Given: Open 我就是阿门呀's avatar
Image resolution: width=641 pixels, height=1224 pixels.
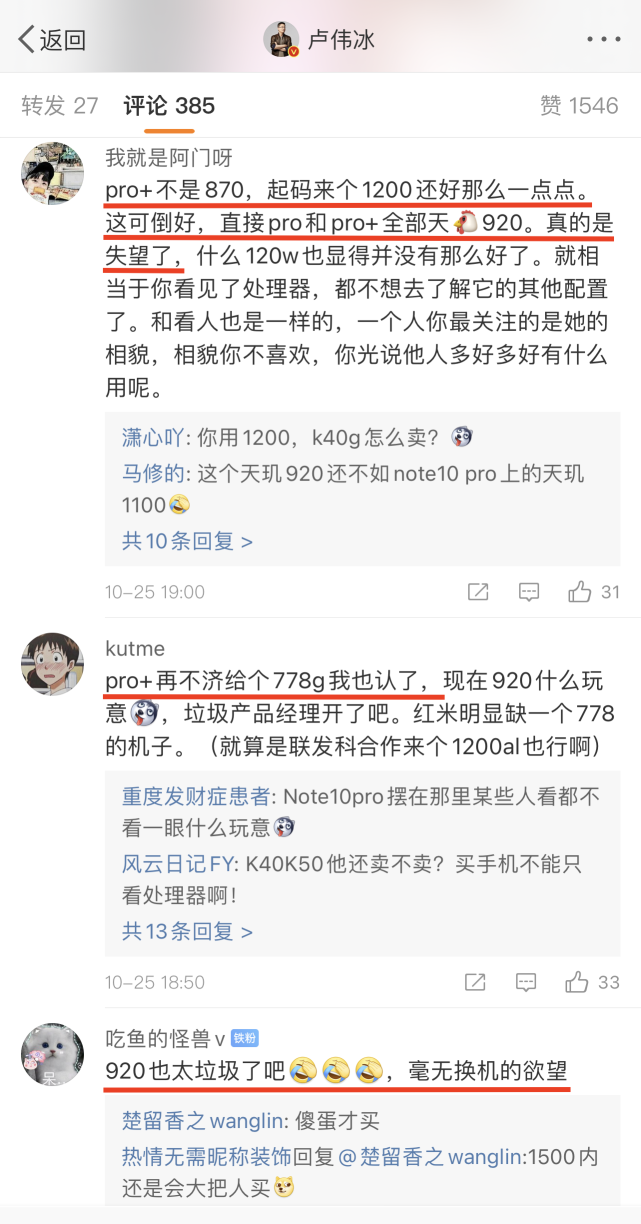Looking at the screenshot, I should (x=52, y=173).
